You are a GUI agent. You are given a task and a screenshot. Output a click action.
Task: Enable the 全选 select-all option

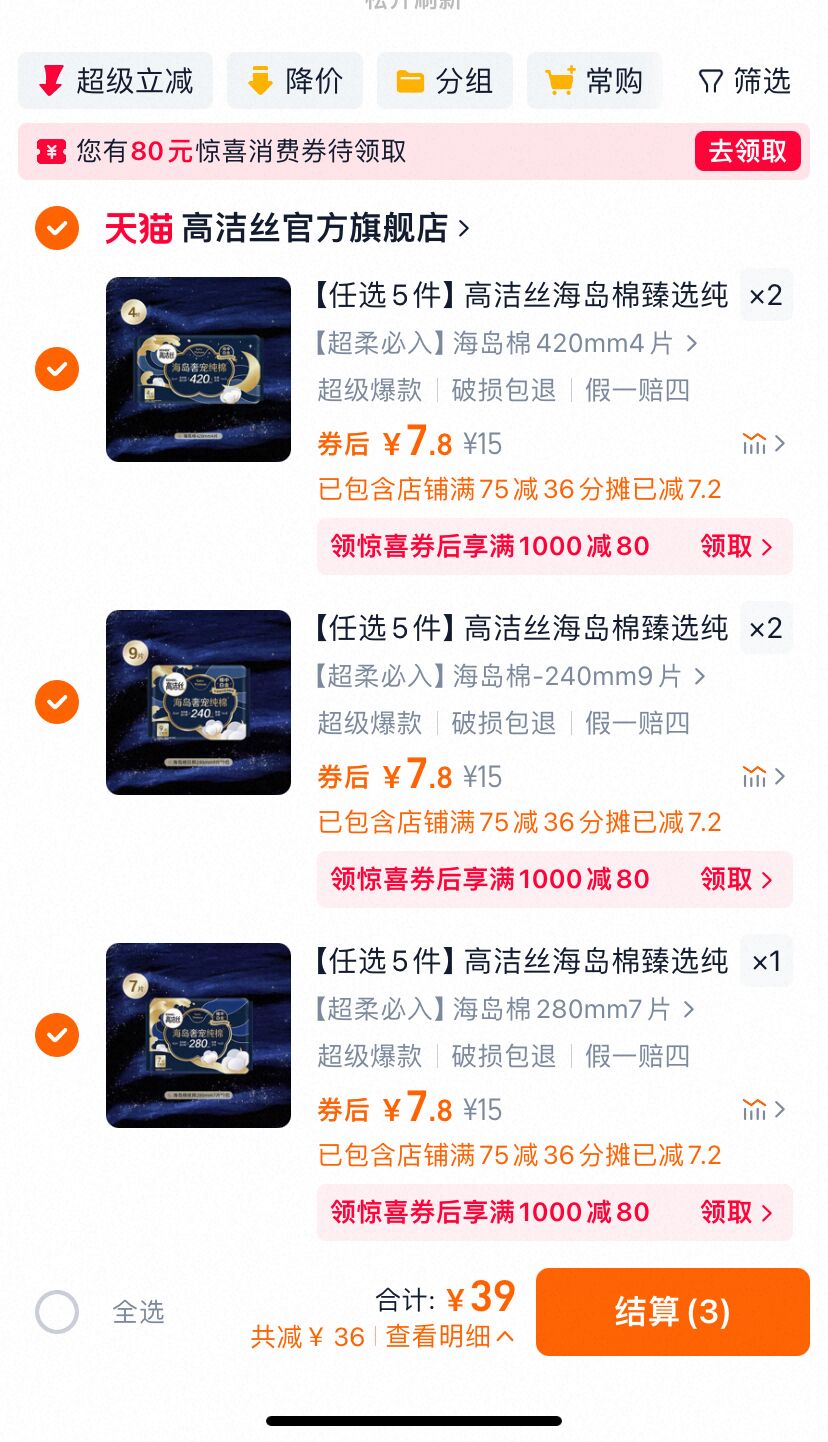[56, 1312]
